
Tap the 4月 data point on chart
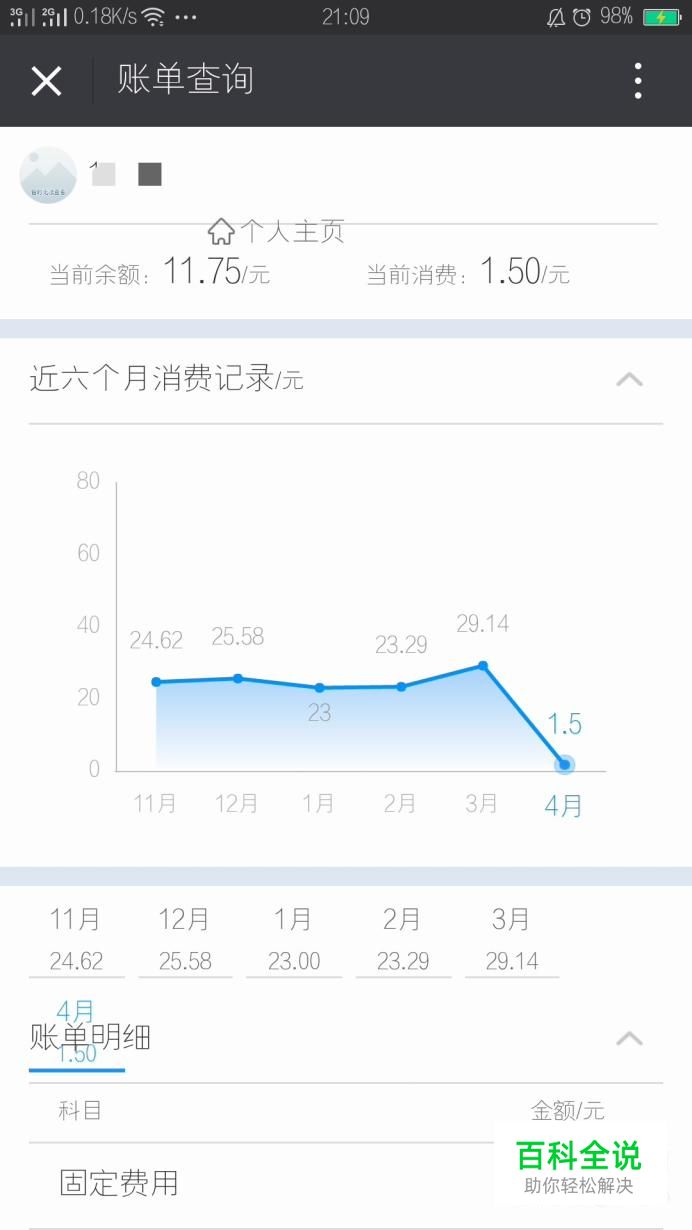pyautogui.click(x=564, y=765)
